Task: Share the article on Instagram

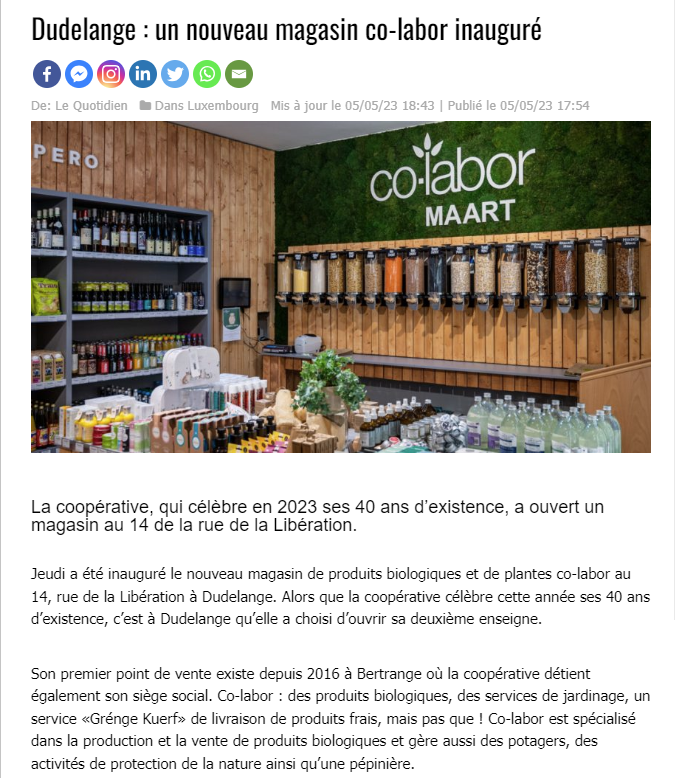Action: (111, 74)
